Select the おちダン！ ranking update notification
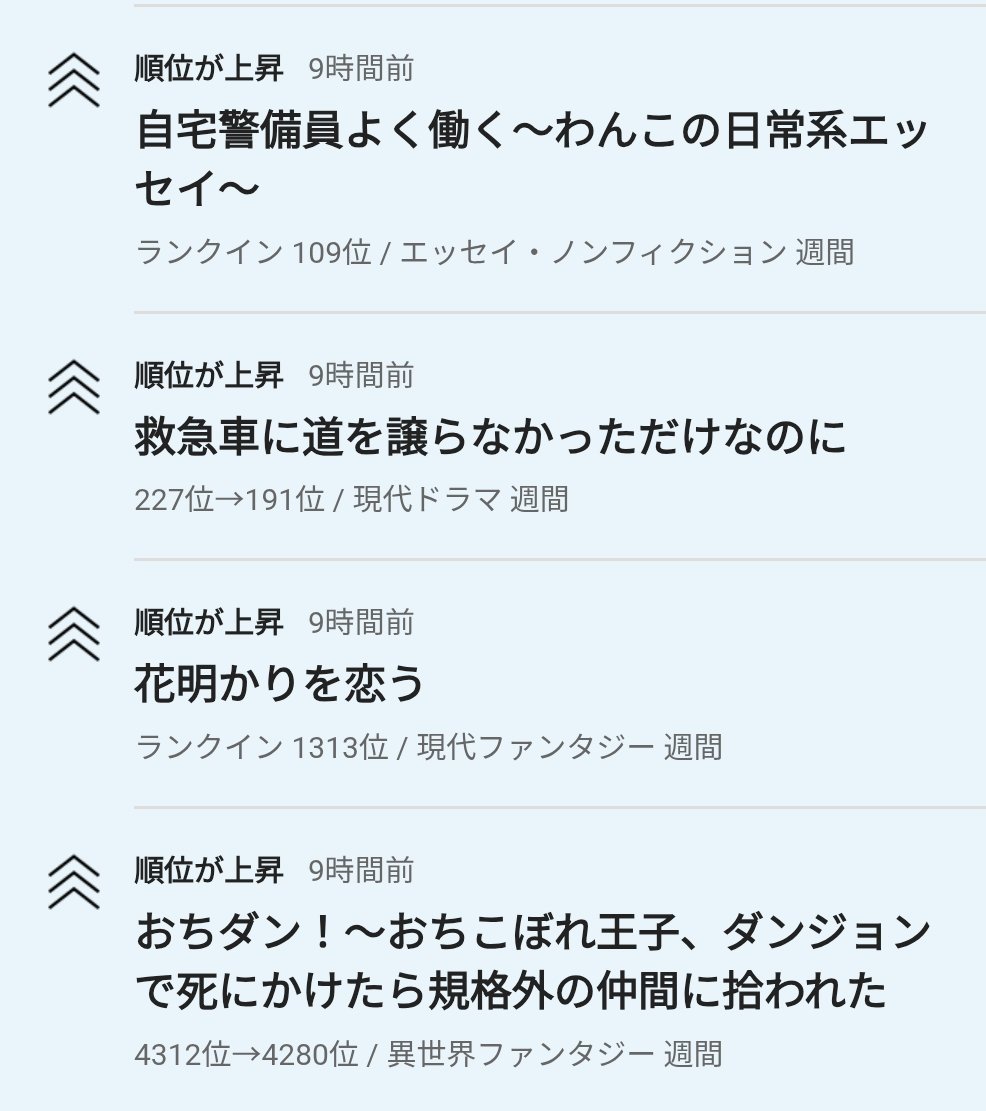The image size is (986, 1111). tap(532, 962)
